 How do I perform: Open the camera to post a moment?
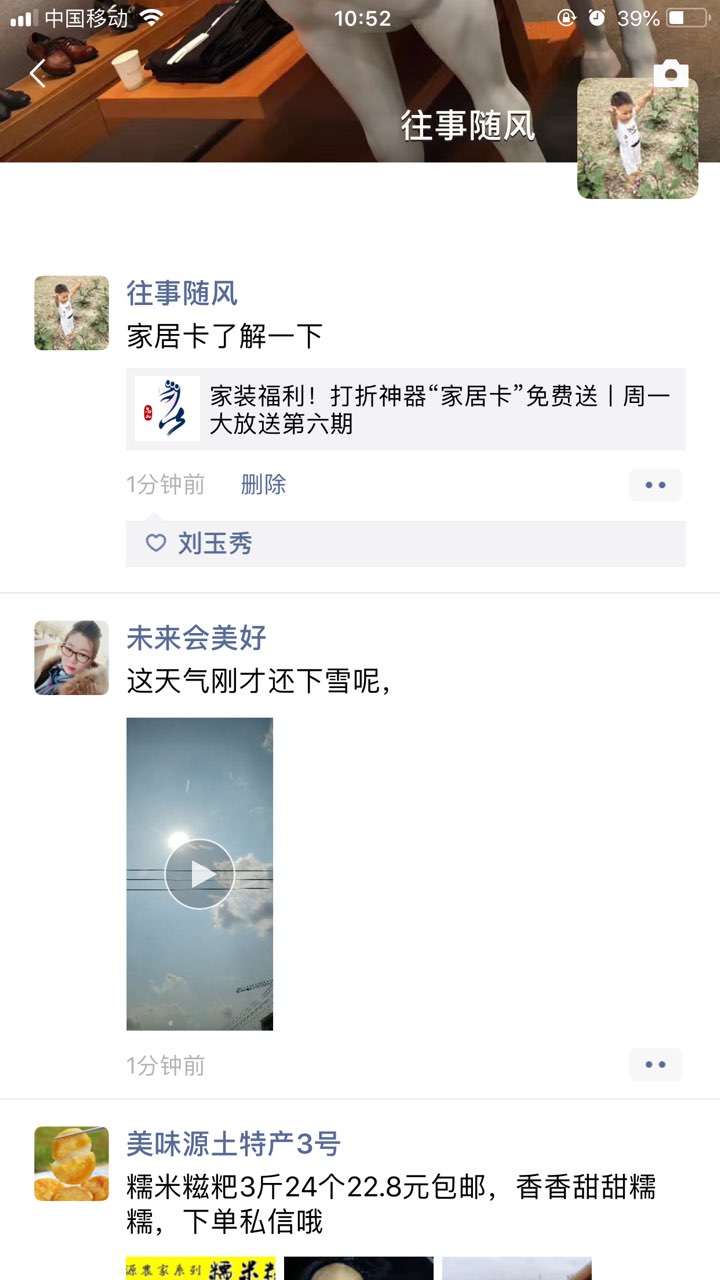tap(671, 73)
